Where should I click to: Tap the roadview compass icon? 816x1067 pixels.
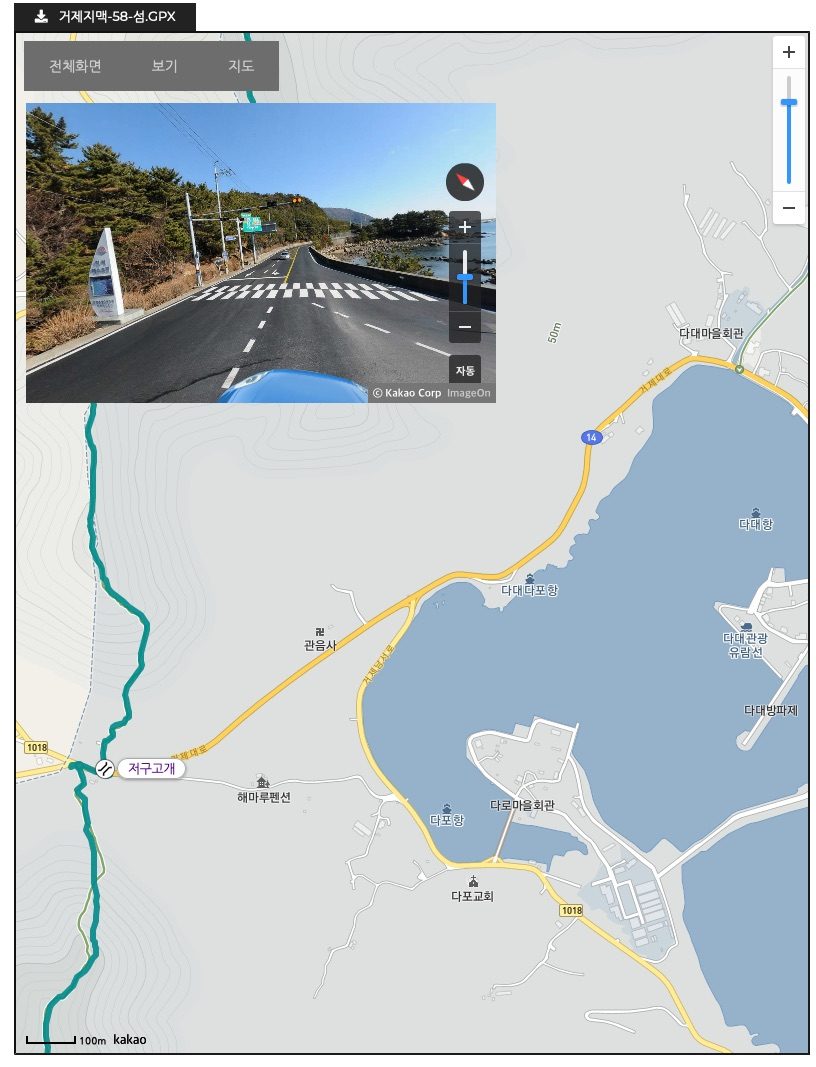tap(465, 182)
